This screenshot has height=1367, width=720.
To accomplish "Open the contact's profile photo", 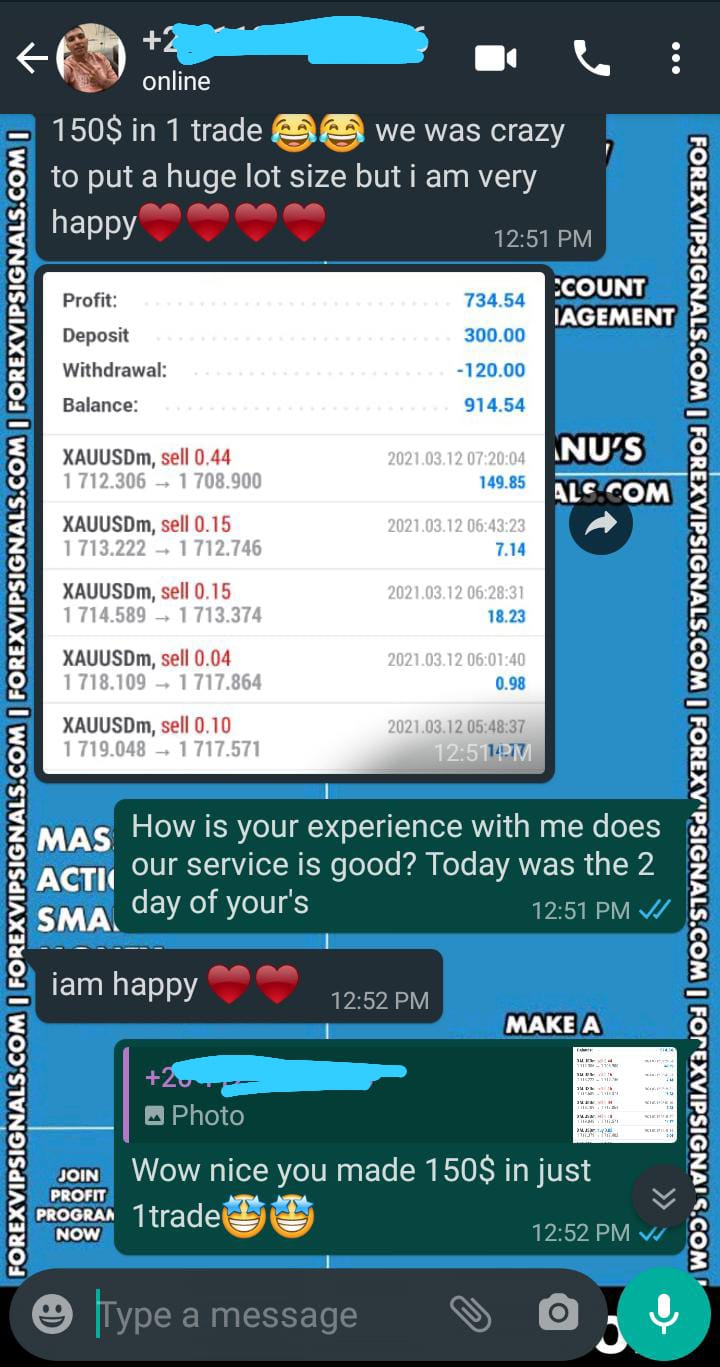I will point(91,58).
